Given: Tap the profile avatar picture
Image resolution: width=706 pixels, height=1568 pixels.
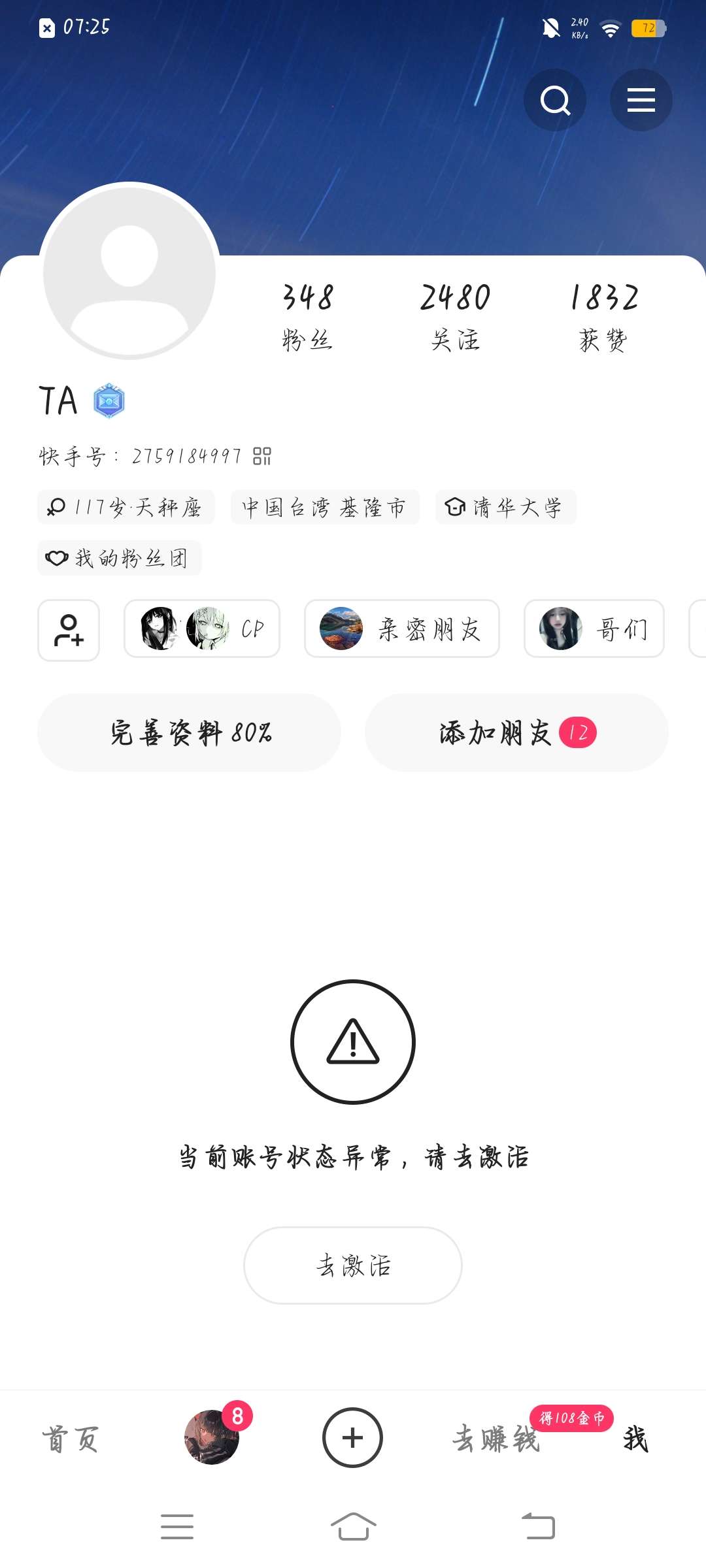Looking at the screenshot, I should point(129,271).
